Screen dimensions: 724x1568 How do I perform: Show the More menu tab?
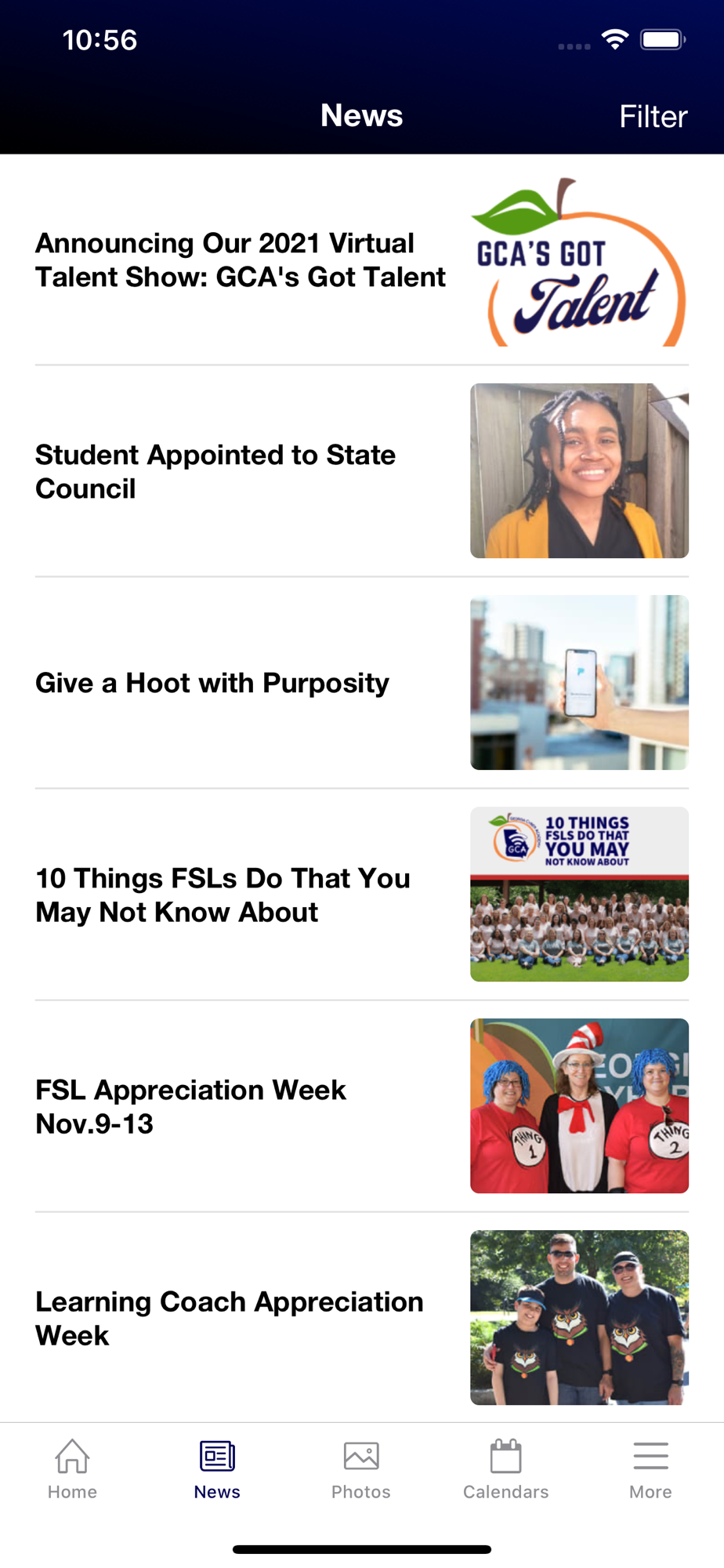650,1468
